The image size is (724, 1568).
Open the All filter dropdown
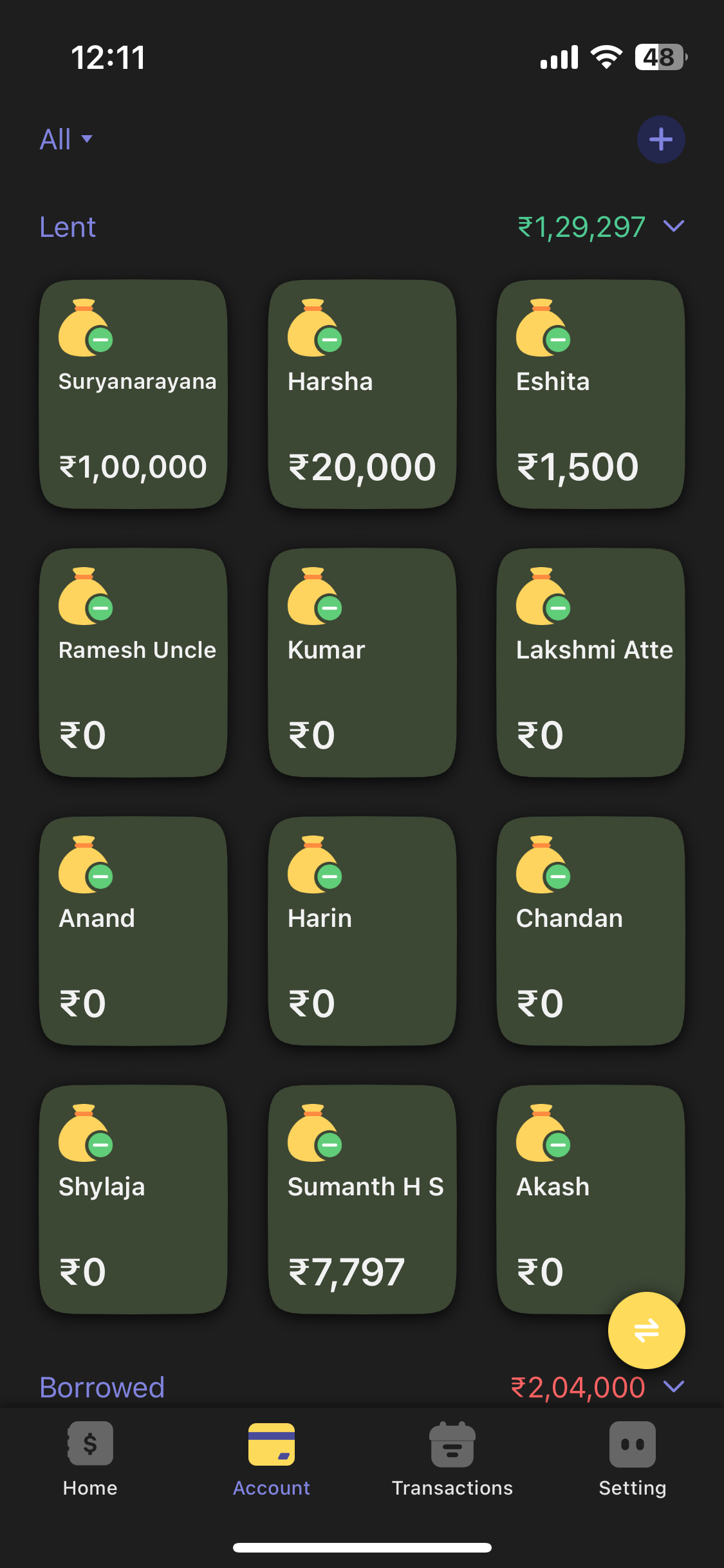coord(66,139)
